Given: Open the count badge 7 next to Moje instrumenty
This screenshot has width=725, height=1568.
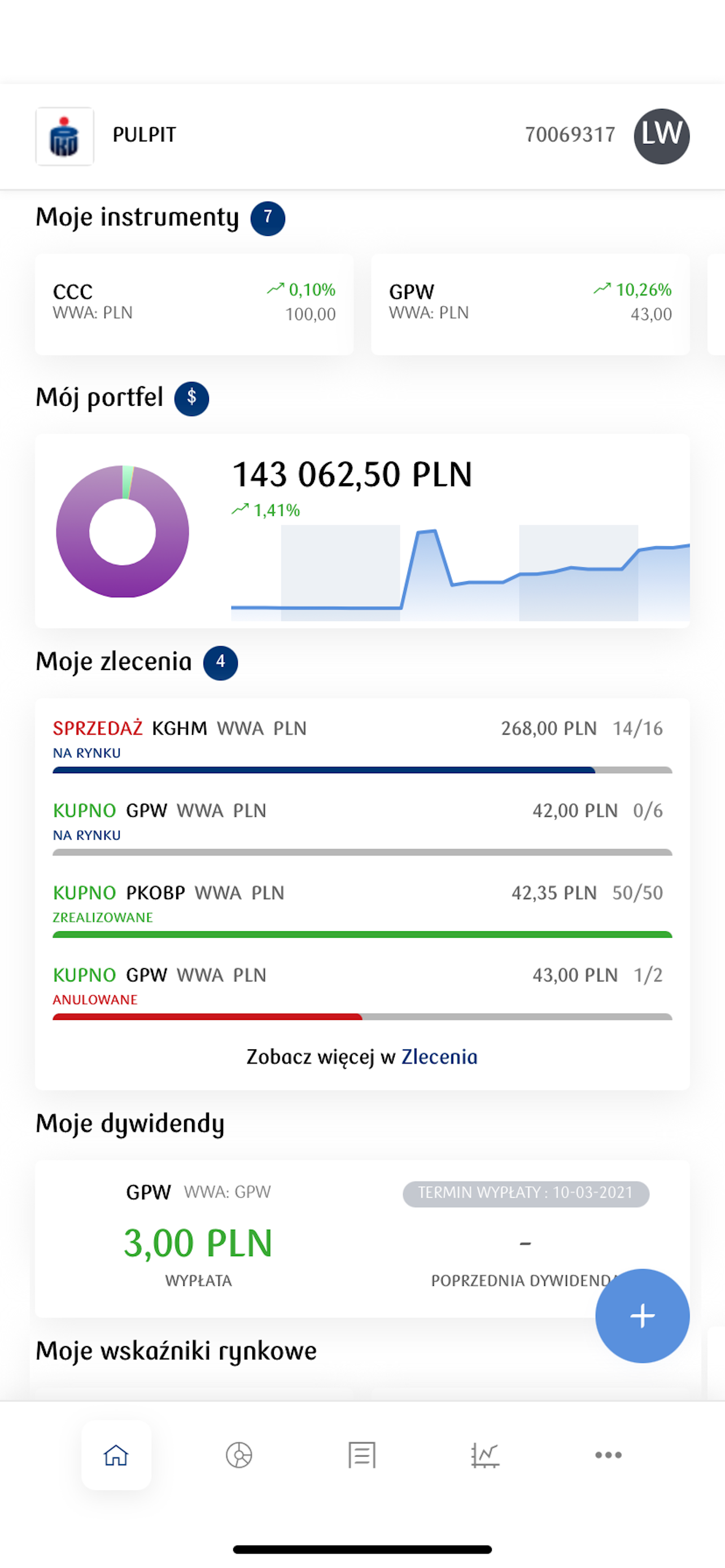Looking at the screenshot, I should pyautogui.click(x=267, y=218).
